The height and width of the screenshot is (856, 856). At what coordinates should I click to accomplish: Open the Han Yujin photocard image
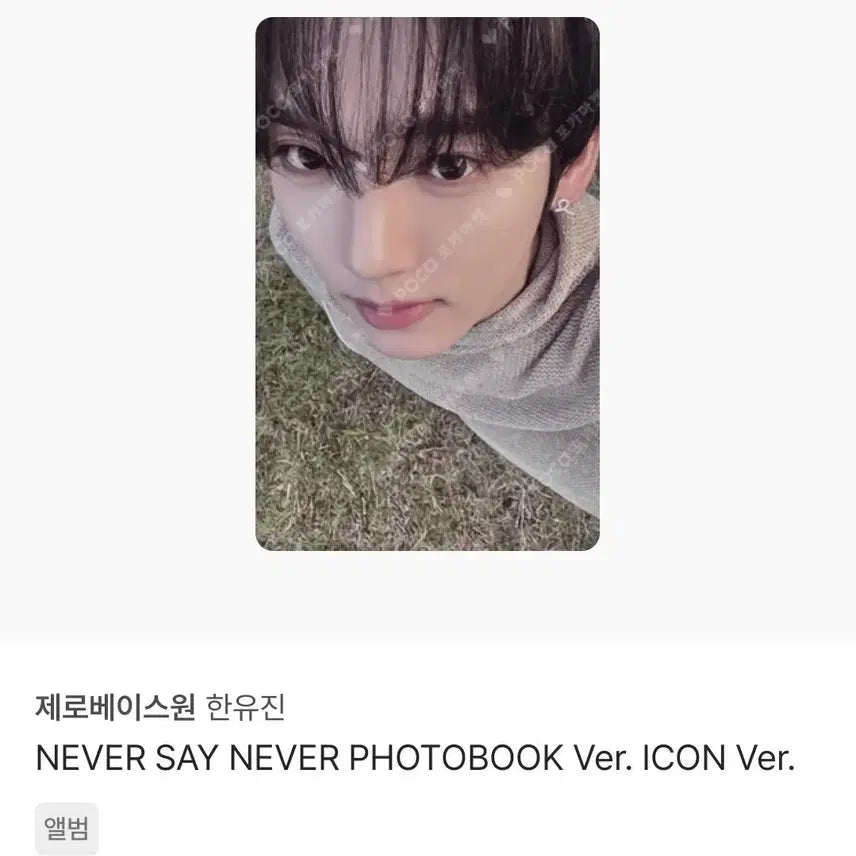[427, 284]
